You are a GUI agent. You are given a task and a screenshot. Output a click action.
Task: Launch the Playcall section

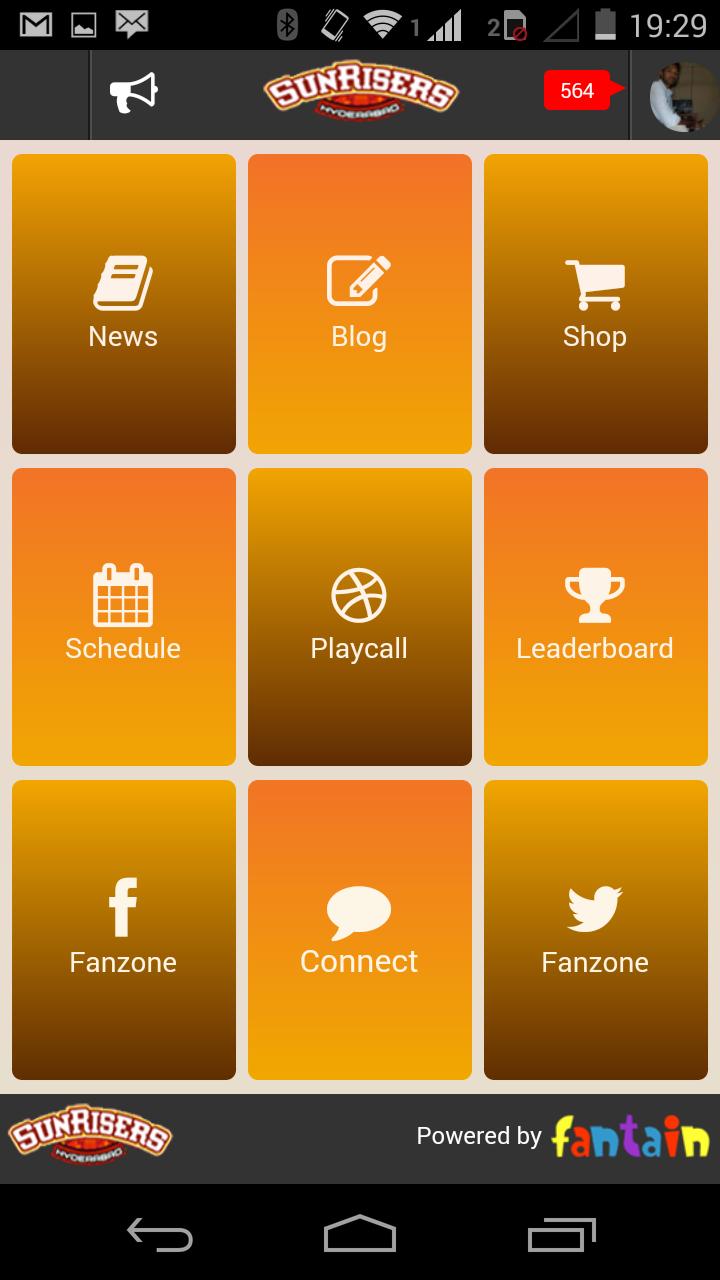coord(360,616)
